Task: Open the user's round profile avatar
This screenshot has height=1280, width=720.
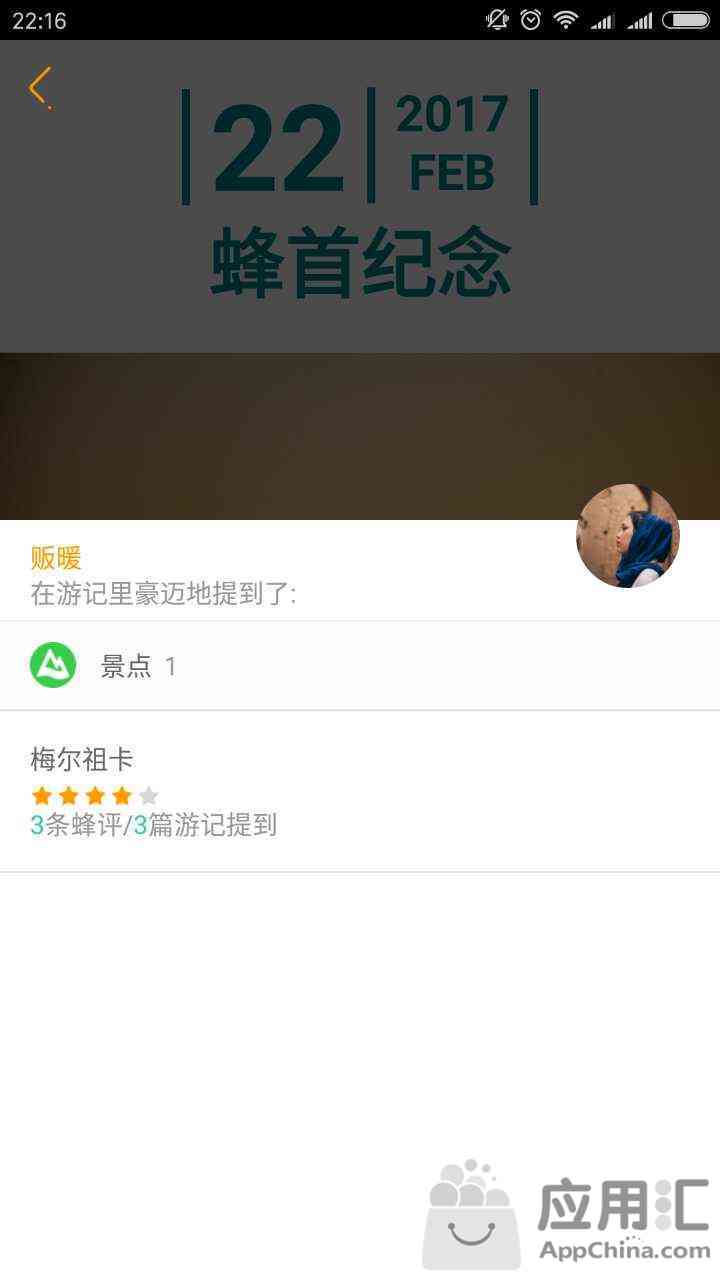Action: click(x=628, y=536)
